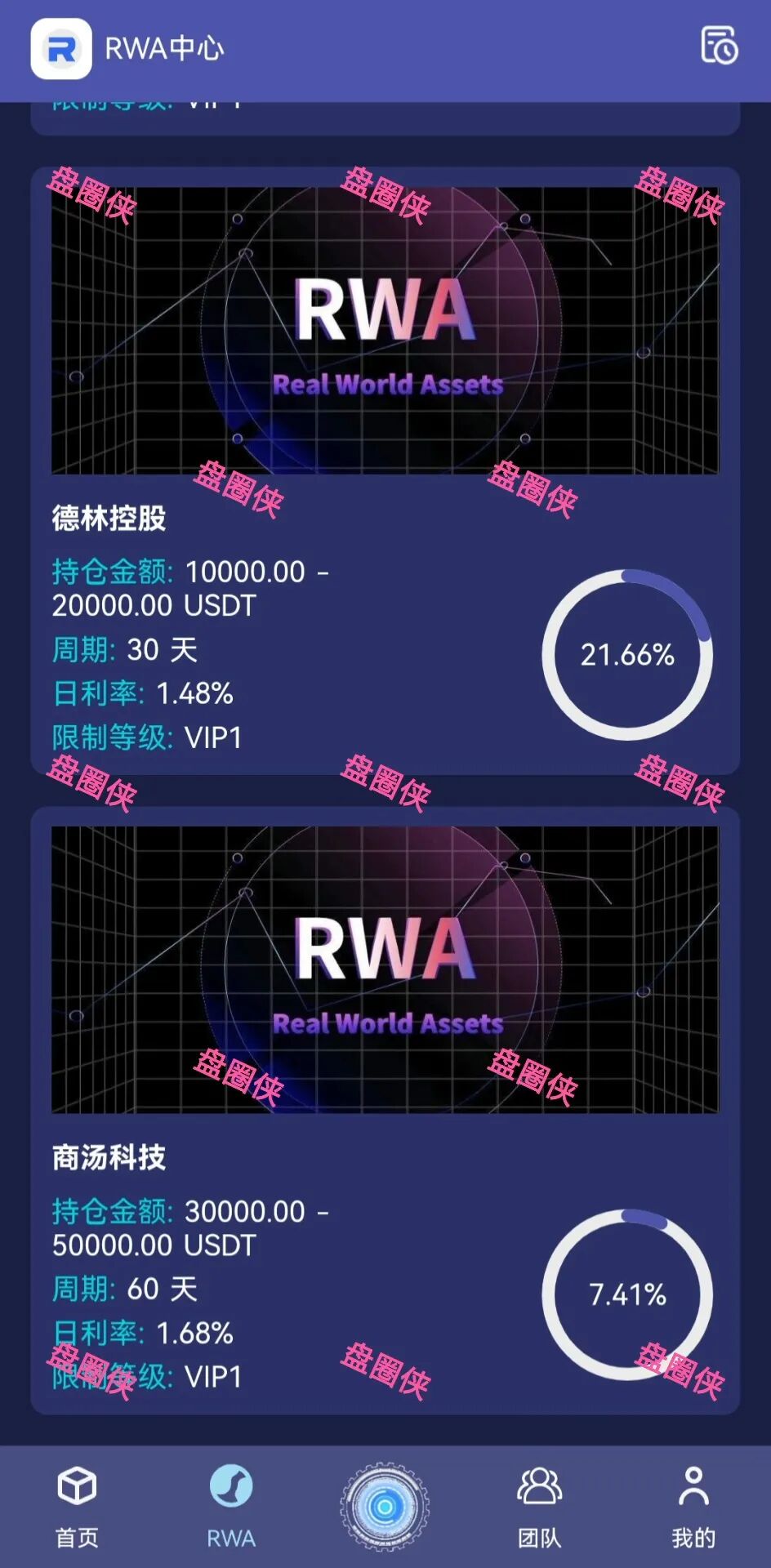Open the 我的 tab
The image size is (771, 1568).
click(693, 1506)
